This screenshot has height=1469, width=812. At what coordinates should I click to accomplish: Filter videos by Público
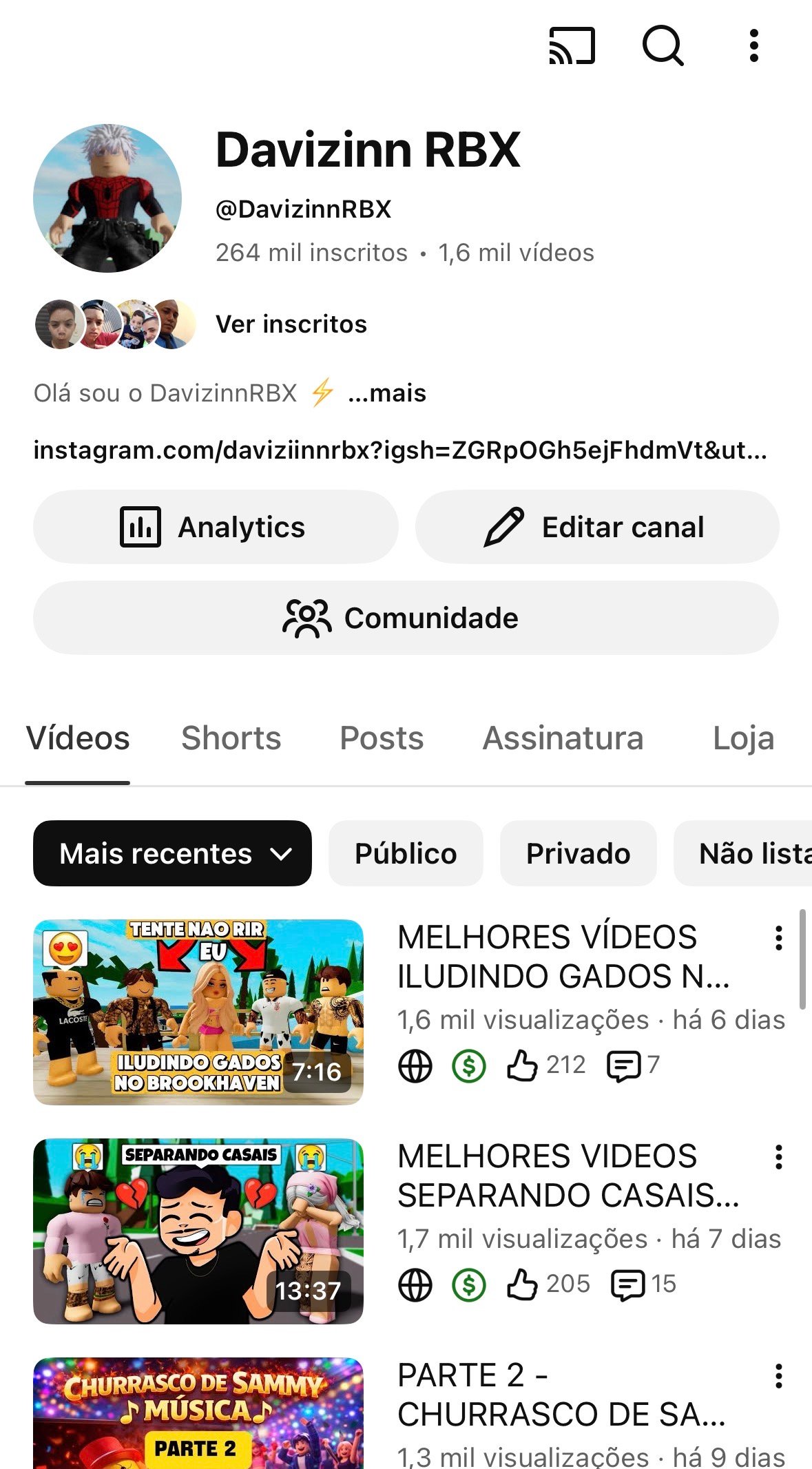[x=405, y=853]
